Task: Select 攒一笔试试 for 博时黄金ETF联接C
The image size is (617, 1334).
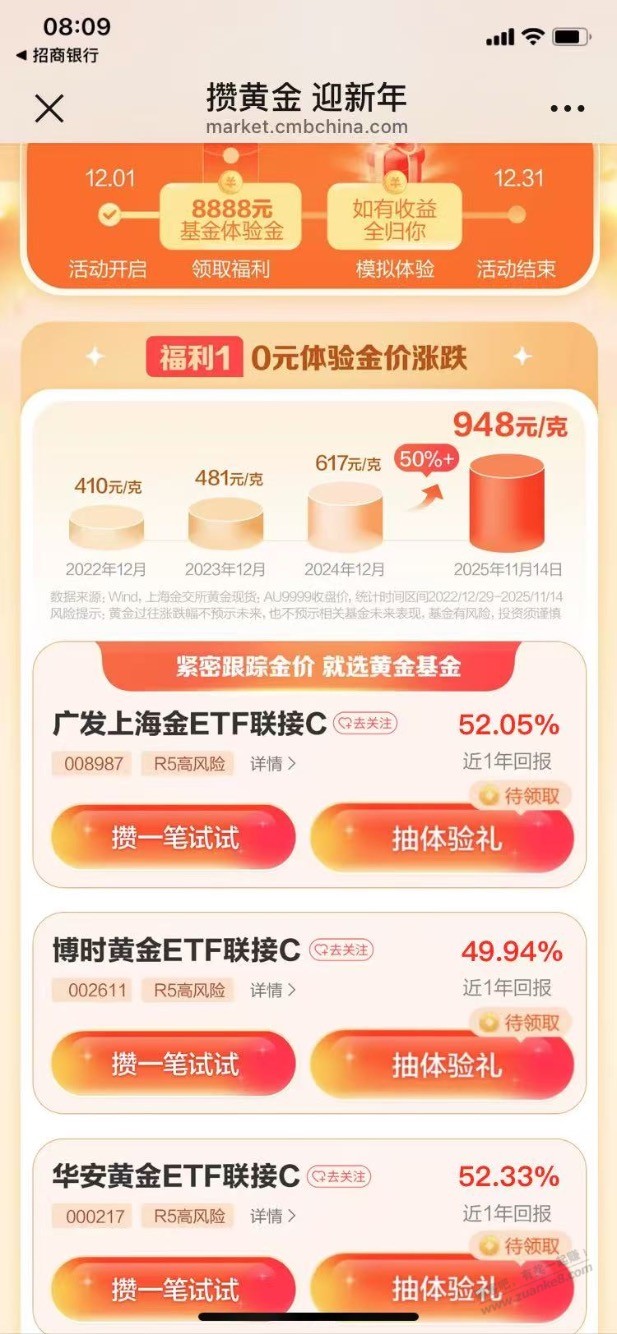Action: click(x=174, y=1064)
